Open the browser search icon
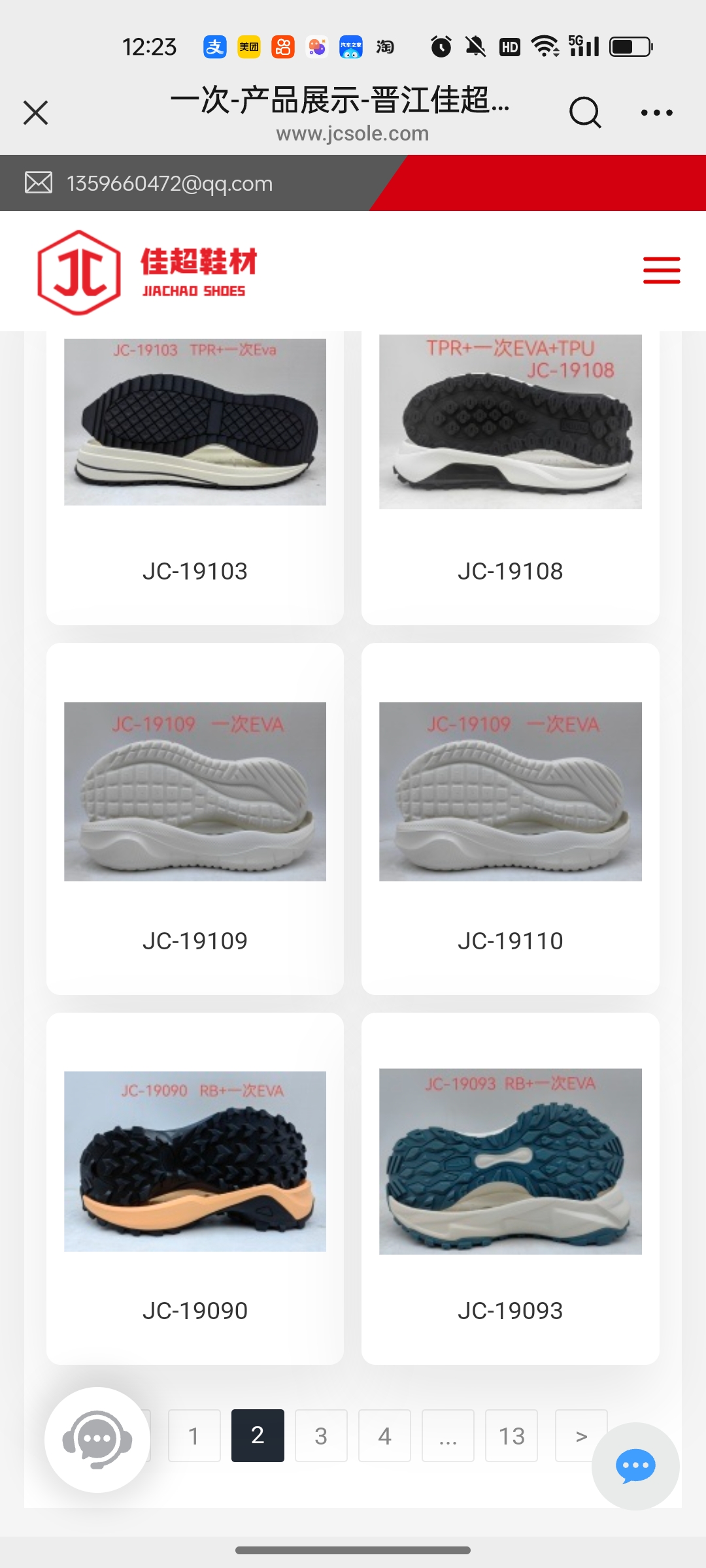 coord(584,112)
